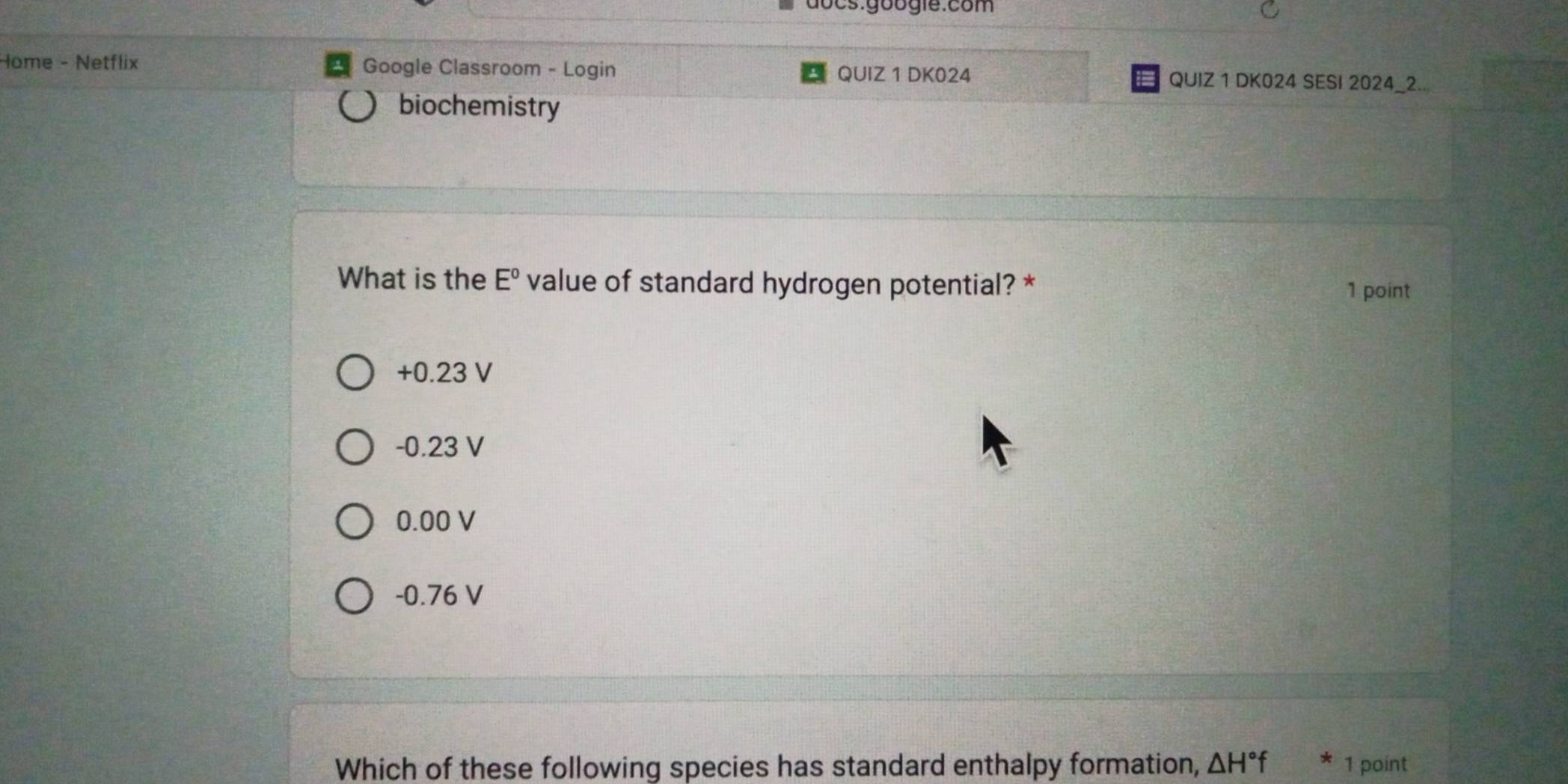Select the biochemistry radio option

point(358,105)
